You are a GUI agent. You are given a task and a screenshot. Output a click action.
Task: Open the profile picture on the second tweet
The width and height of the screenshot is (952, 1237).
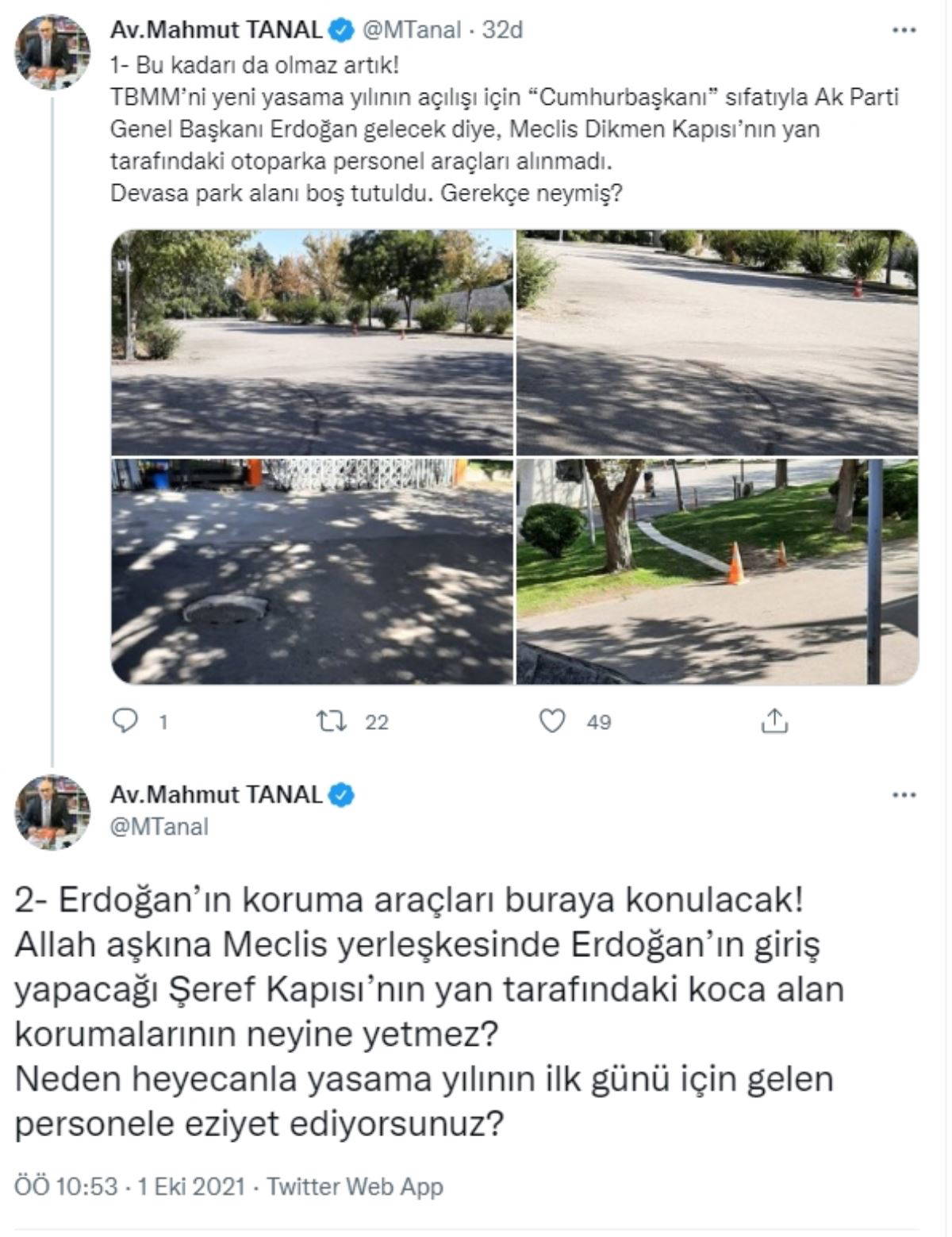point(52,812)
